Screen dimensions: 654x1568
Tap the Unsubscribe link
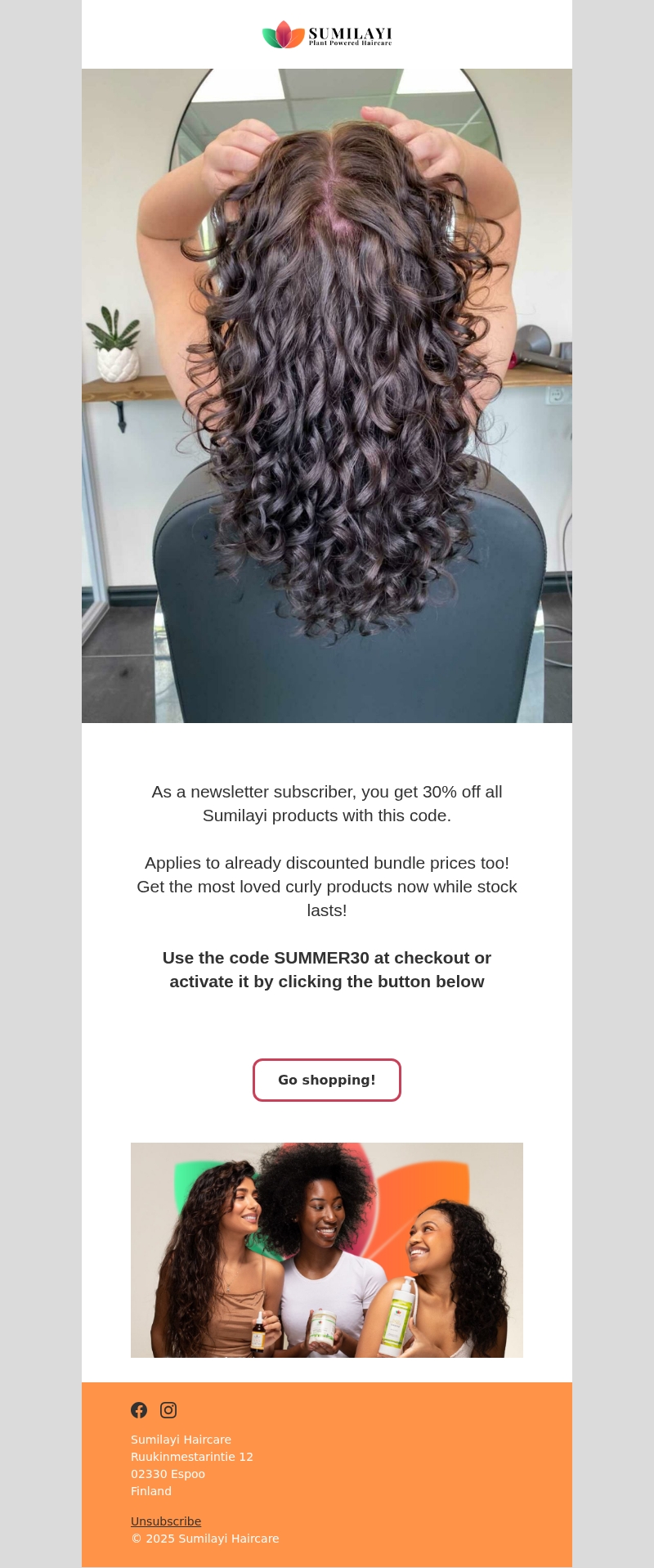[x=166, y=1521]
